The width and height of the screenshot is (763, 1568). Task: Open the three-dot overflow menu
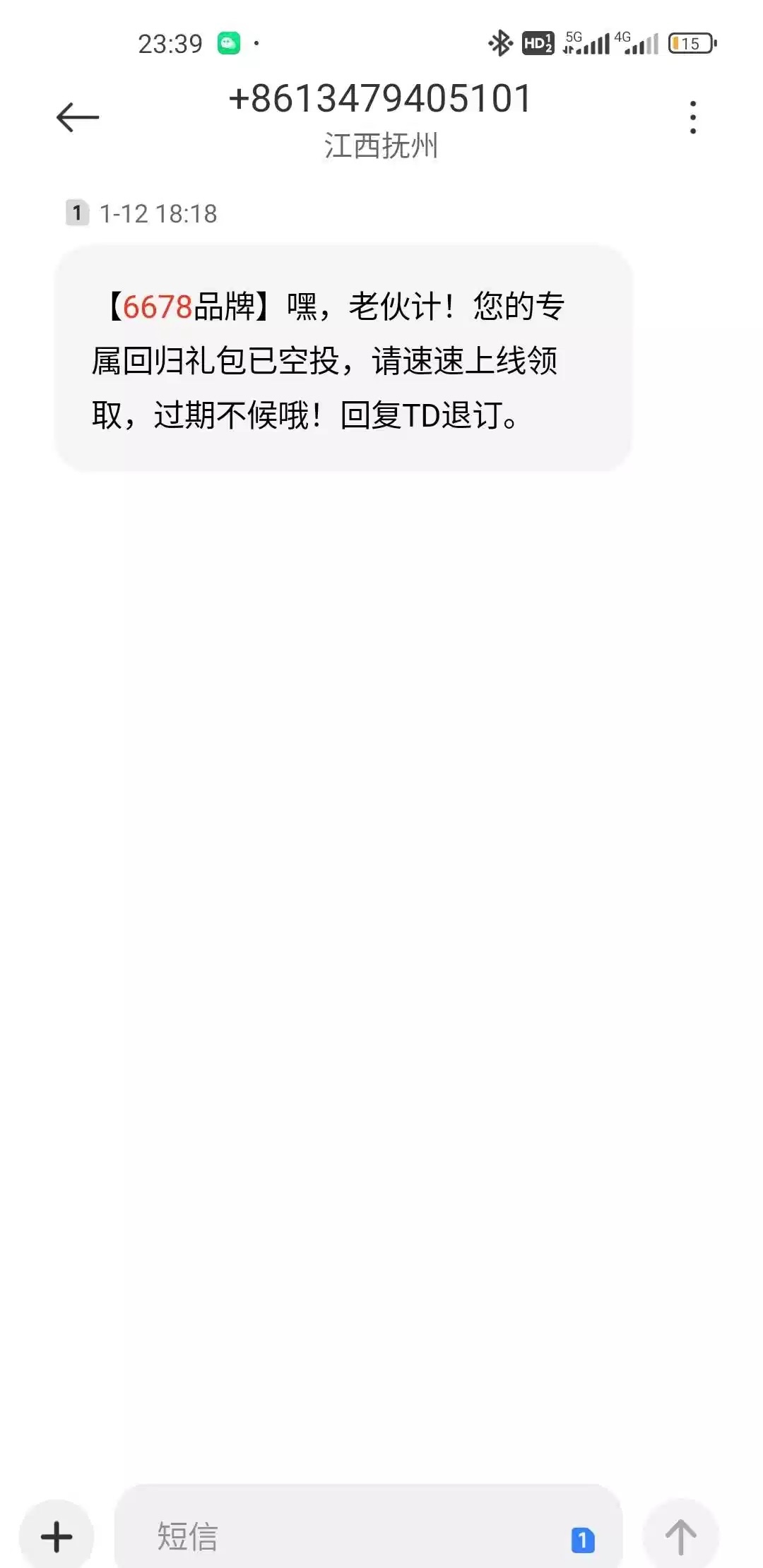[x=692, y=117]
